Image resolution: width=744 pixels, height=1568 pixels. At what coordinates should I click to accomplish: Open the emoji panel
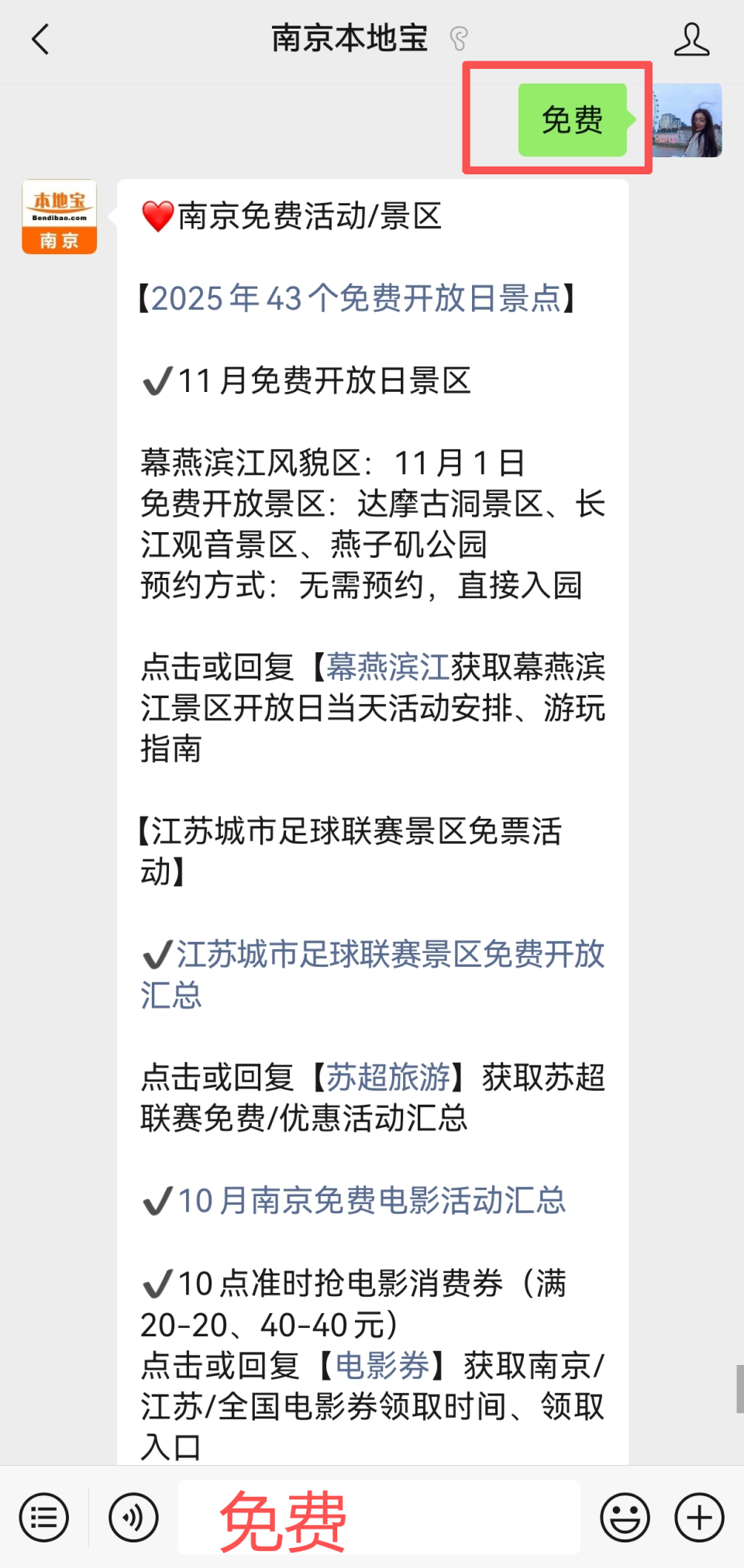tap(625, 1517)
